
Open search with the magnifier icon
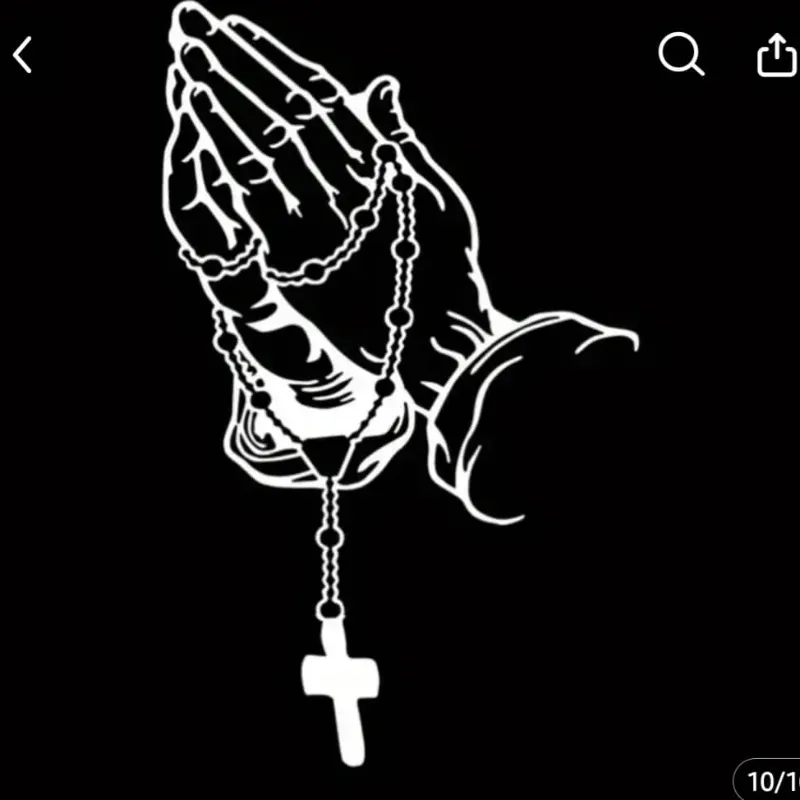[x=681, y=54]
